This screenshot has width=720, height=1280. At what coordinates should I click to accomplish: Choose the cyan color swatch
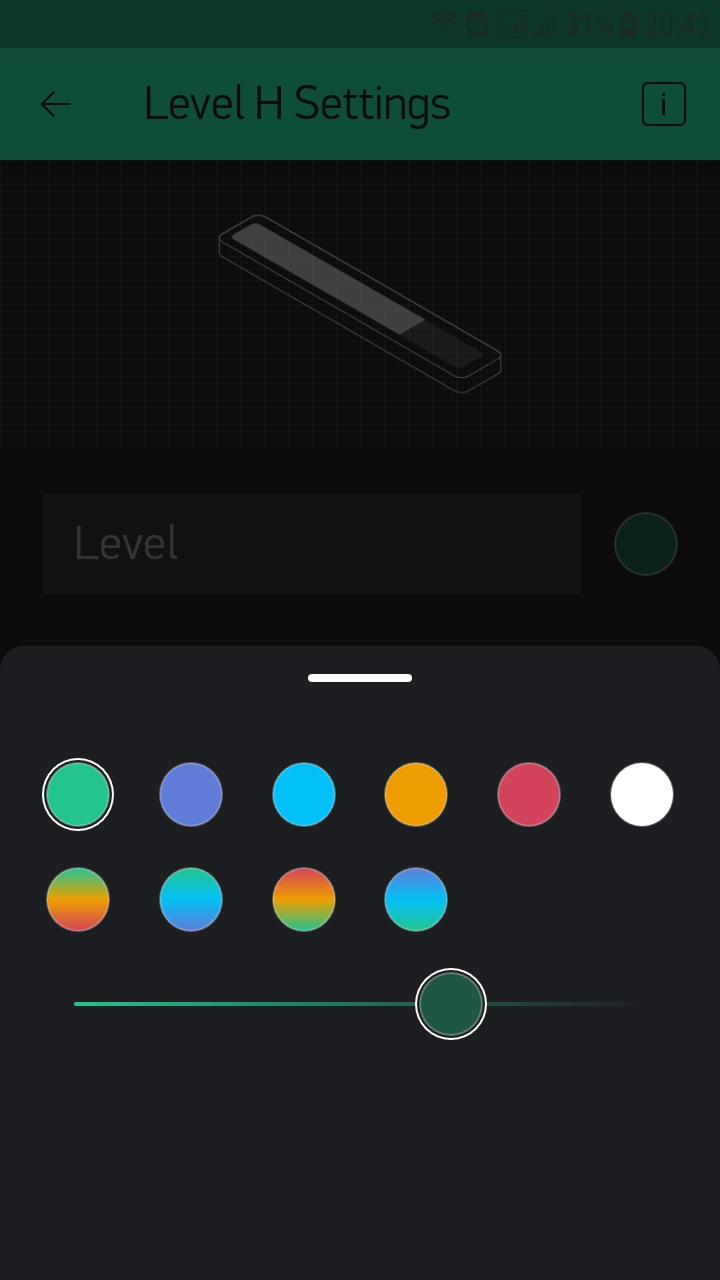coord(304,795)
